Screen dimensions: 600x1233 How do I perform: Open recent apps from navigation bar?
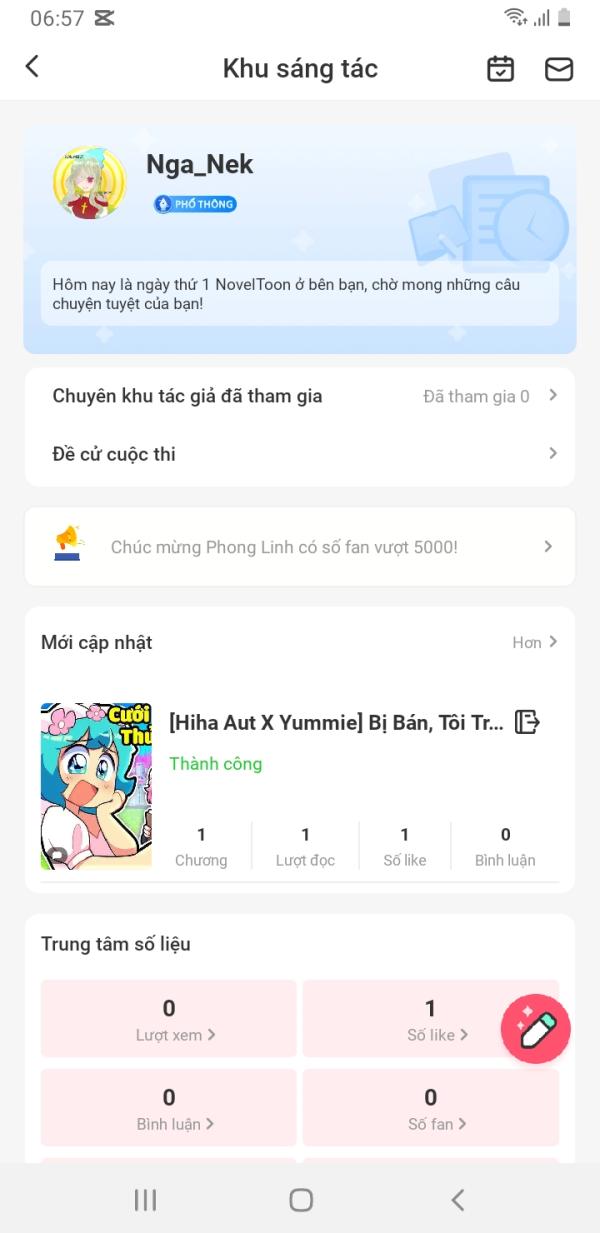[x=145, y=1200]
